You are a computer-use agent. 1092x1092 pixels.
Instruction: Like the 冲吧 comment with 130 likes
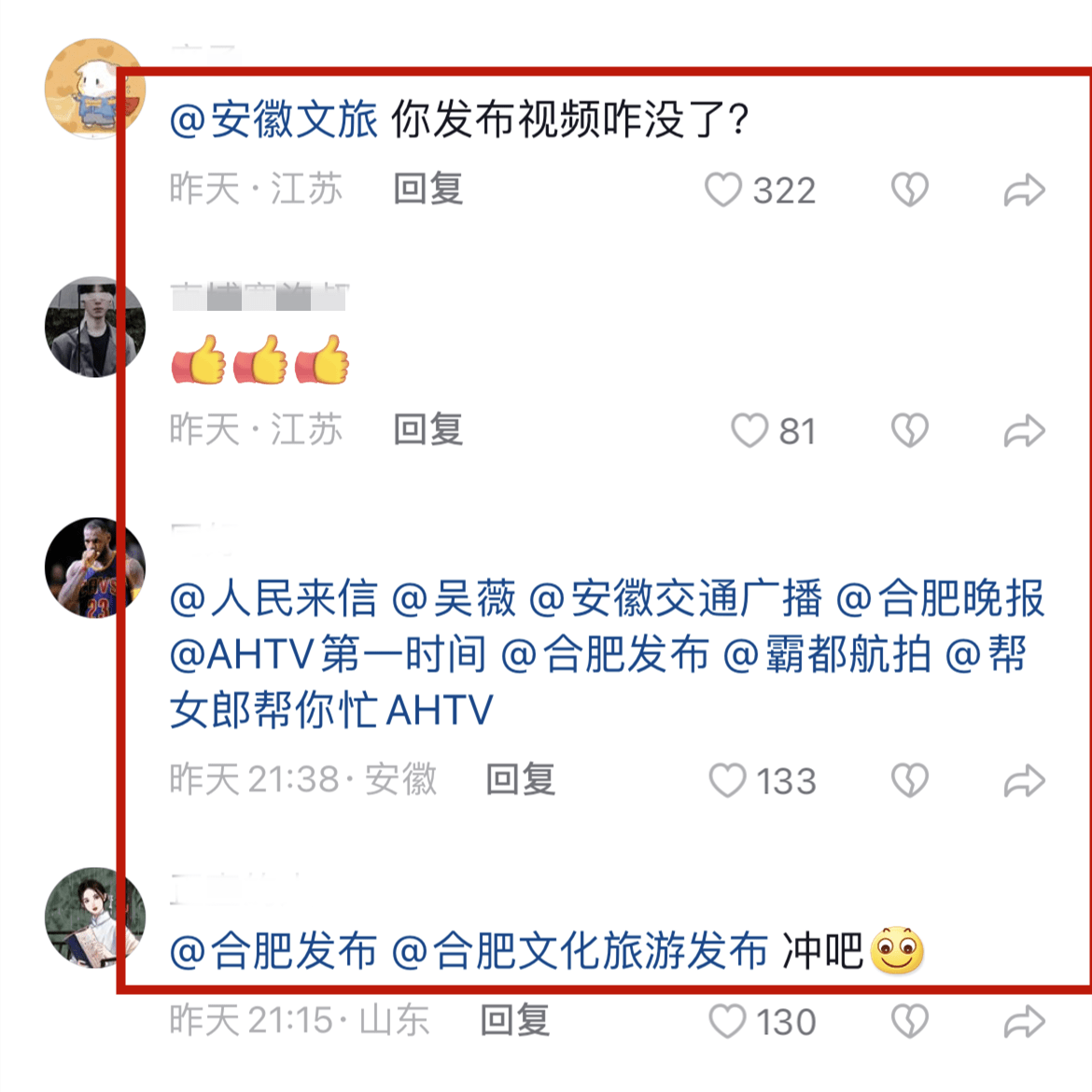[728, 1022]
